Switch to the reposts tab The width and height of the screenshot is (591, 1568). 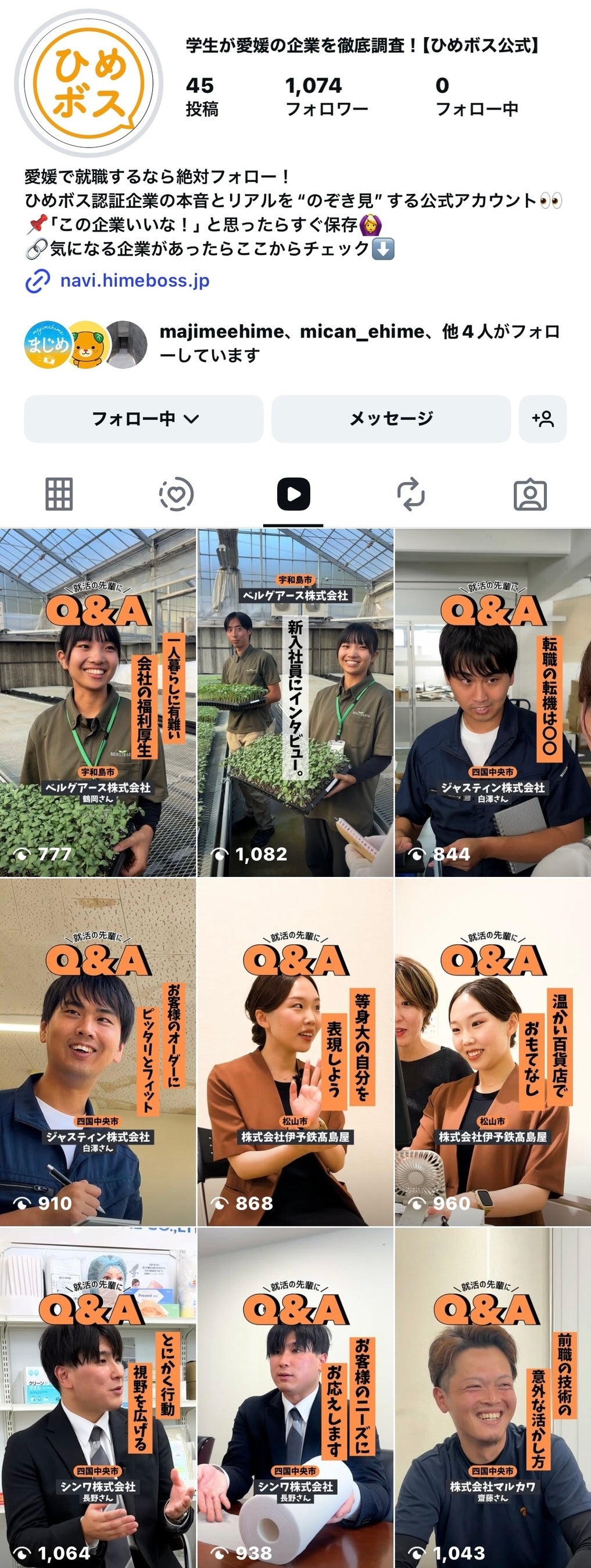[411, 494]
